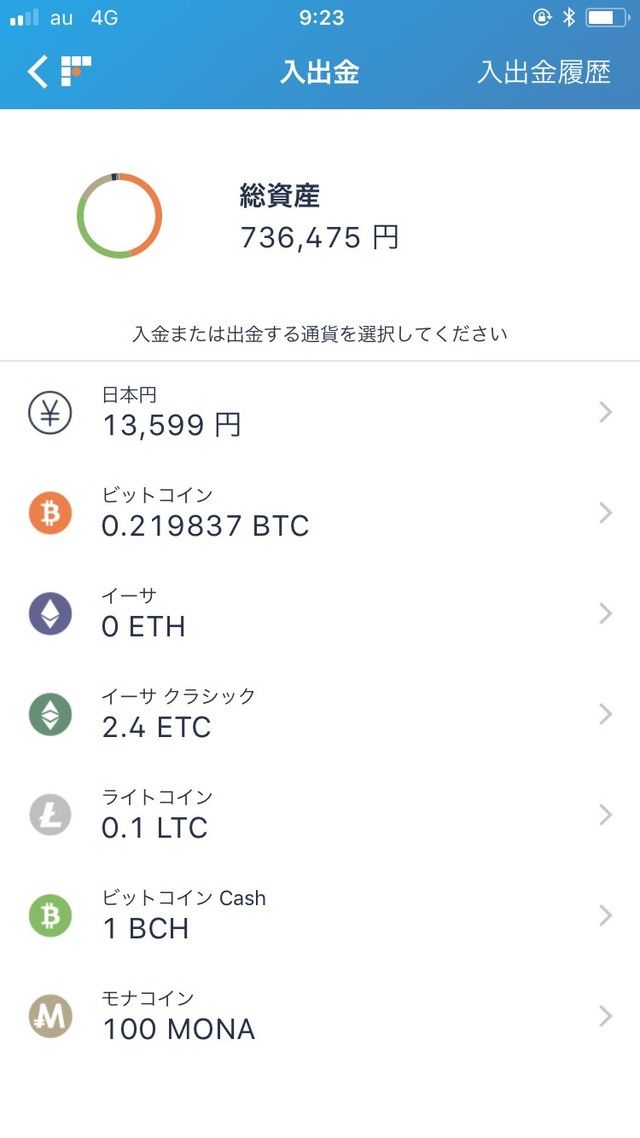
Task: Select the ライトコイン LTC row
Action: [320, 816]
